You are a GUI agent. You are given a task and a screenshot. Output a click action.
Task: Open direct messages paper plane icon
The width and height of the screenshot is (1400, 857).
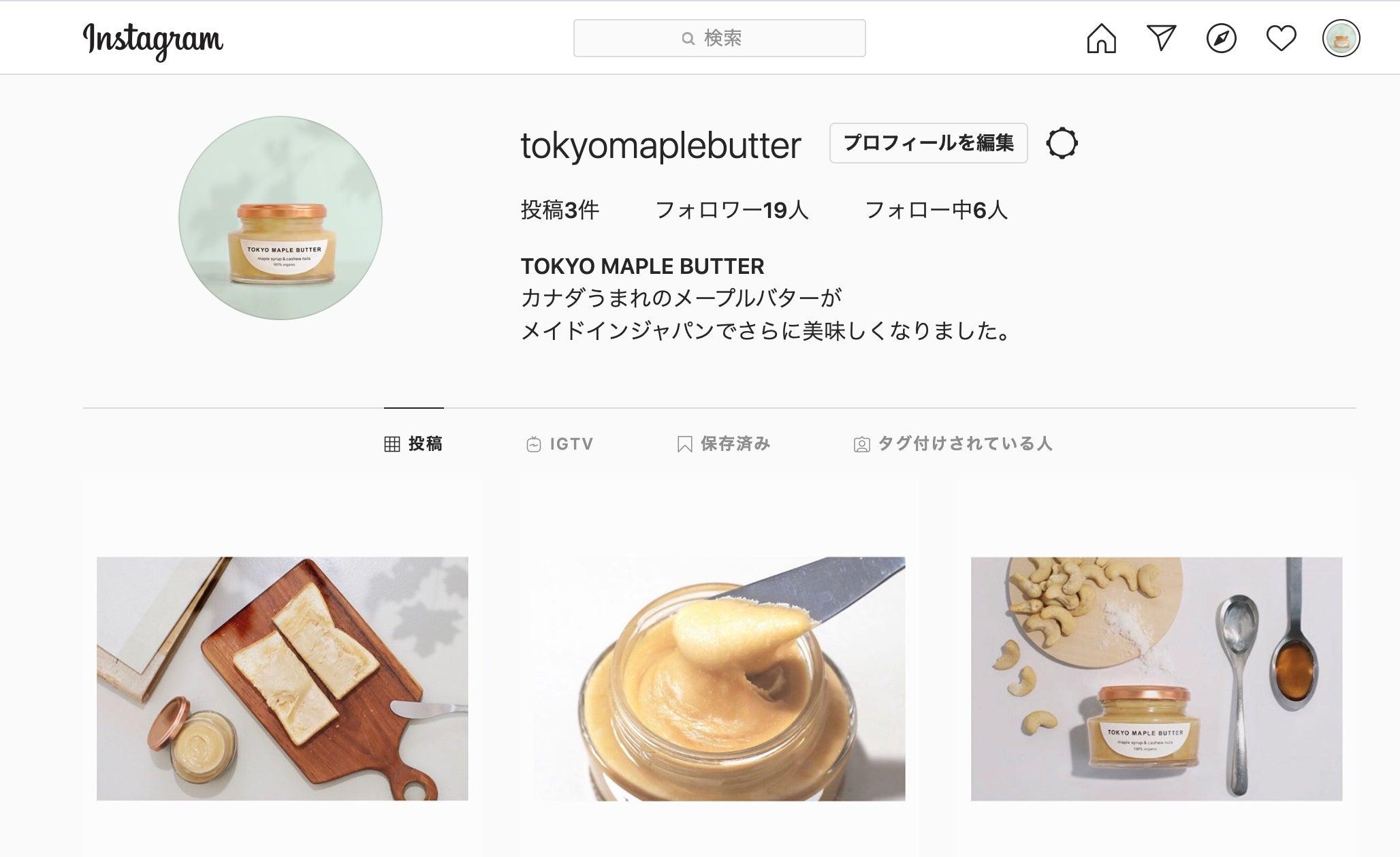click(1161, 38)
